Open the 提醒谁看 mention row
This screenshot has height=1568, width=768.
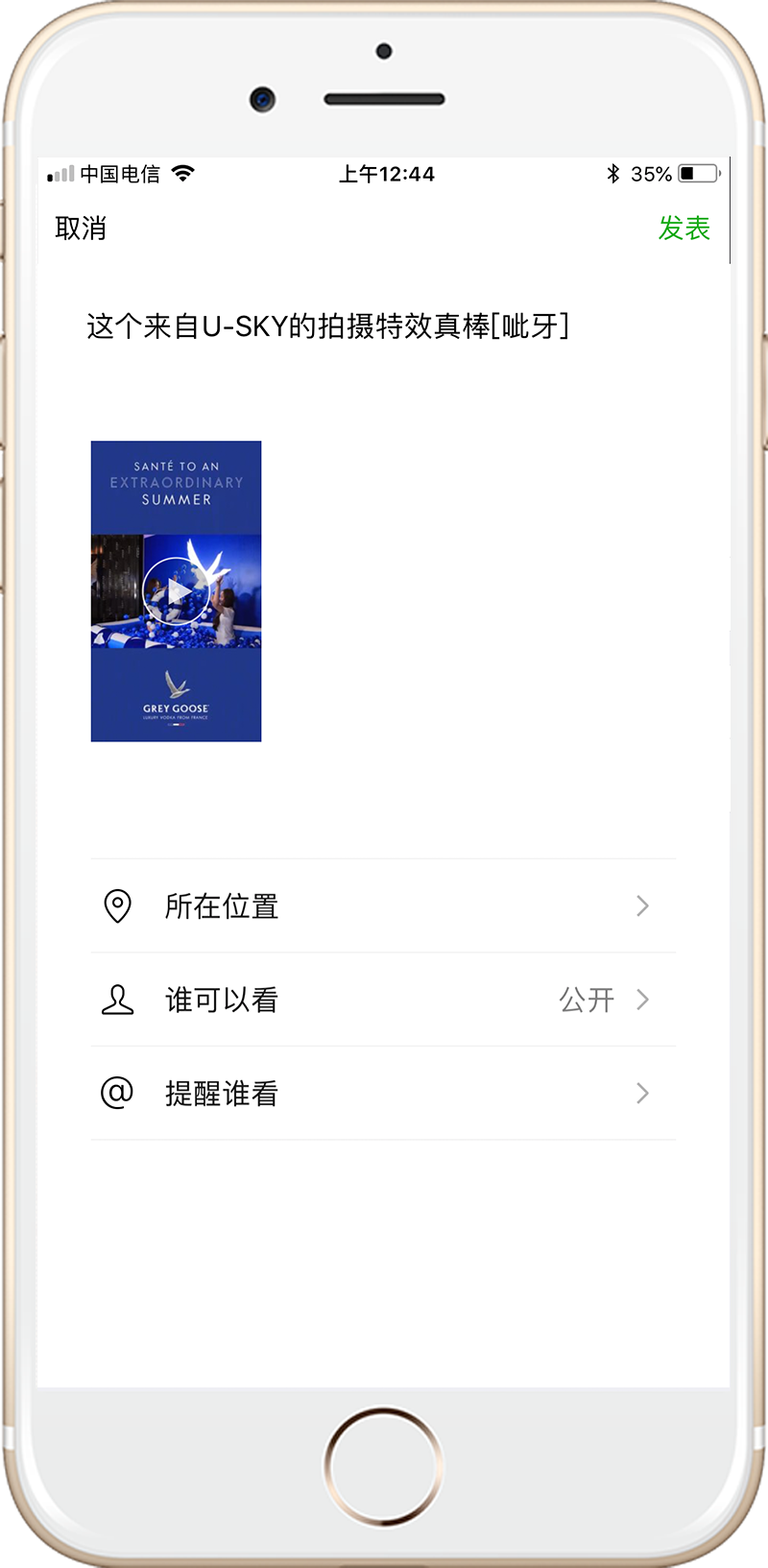coord(383,1094)
